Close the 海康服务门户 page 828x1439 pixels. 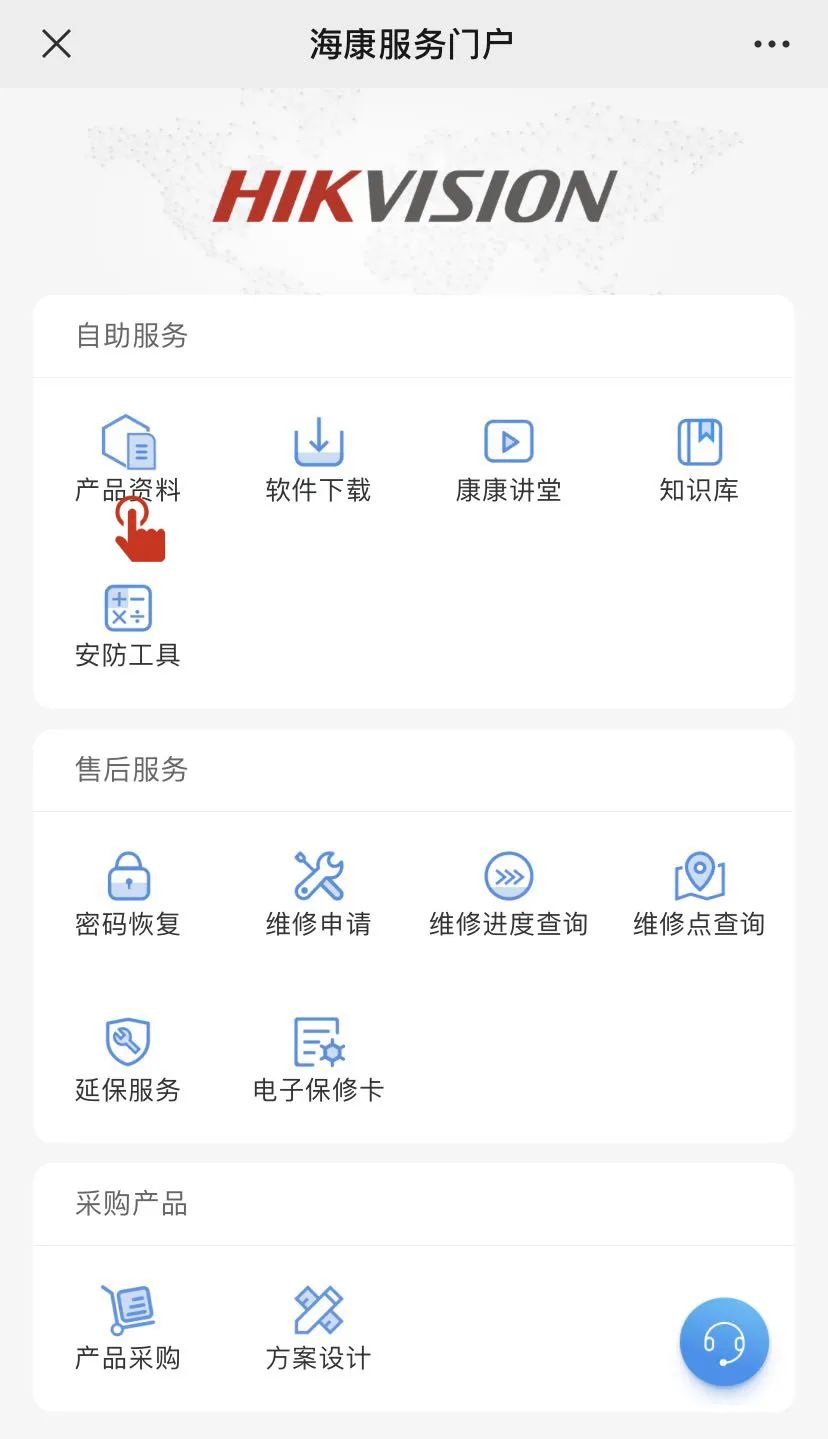tap(56, 44)
